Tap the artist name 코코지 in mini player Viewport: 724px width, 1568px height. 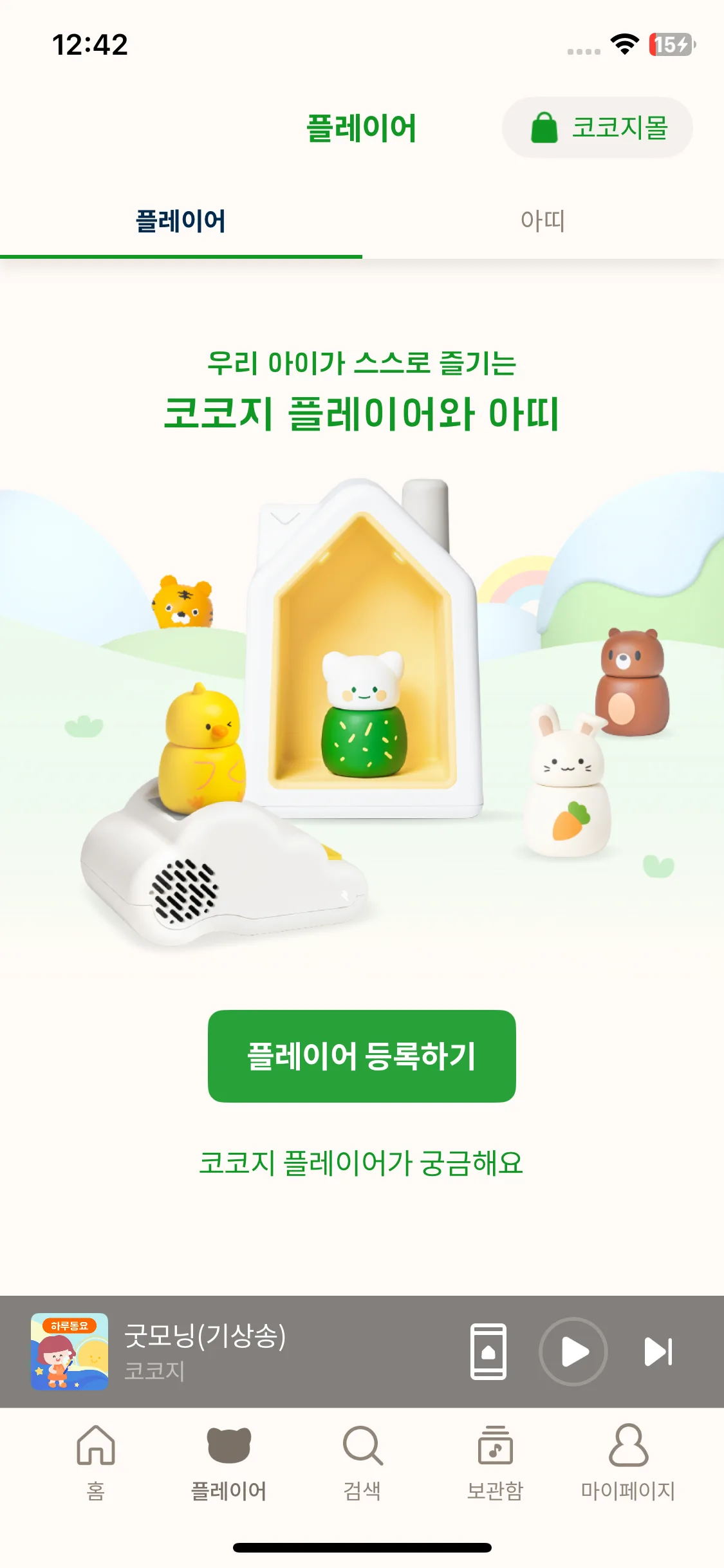pos(154,1372)
